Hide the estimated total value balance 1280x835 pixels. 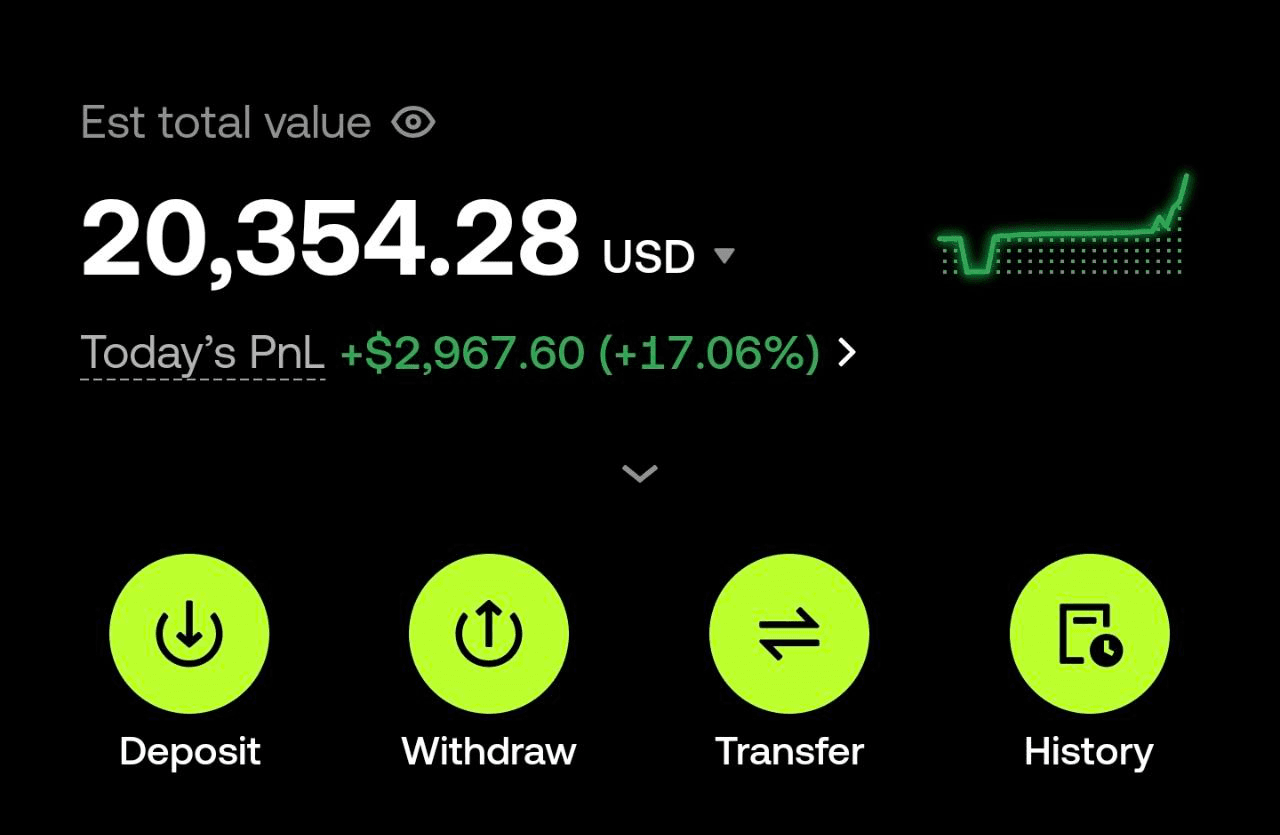[x=413, y=123]
